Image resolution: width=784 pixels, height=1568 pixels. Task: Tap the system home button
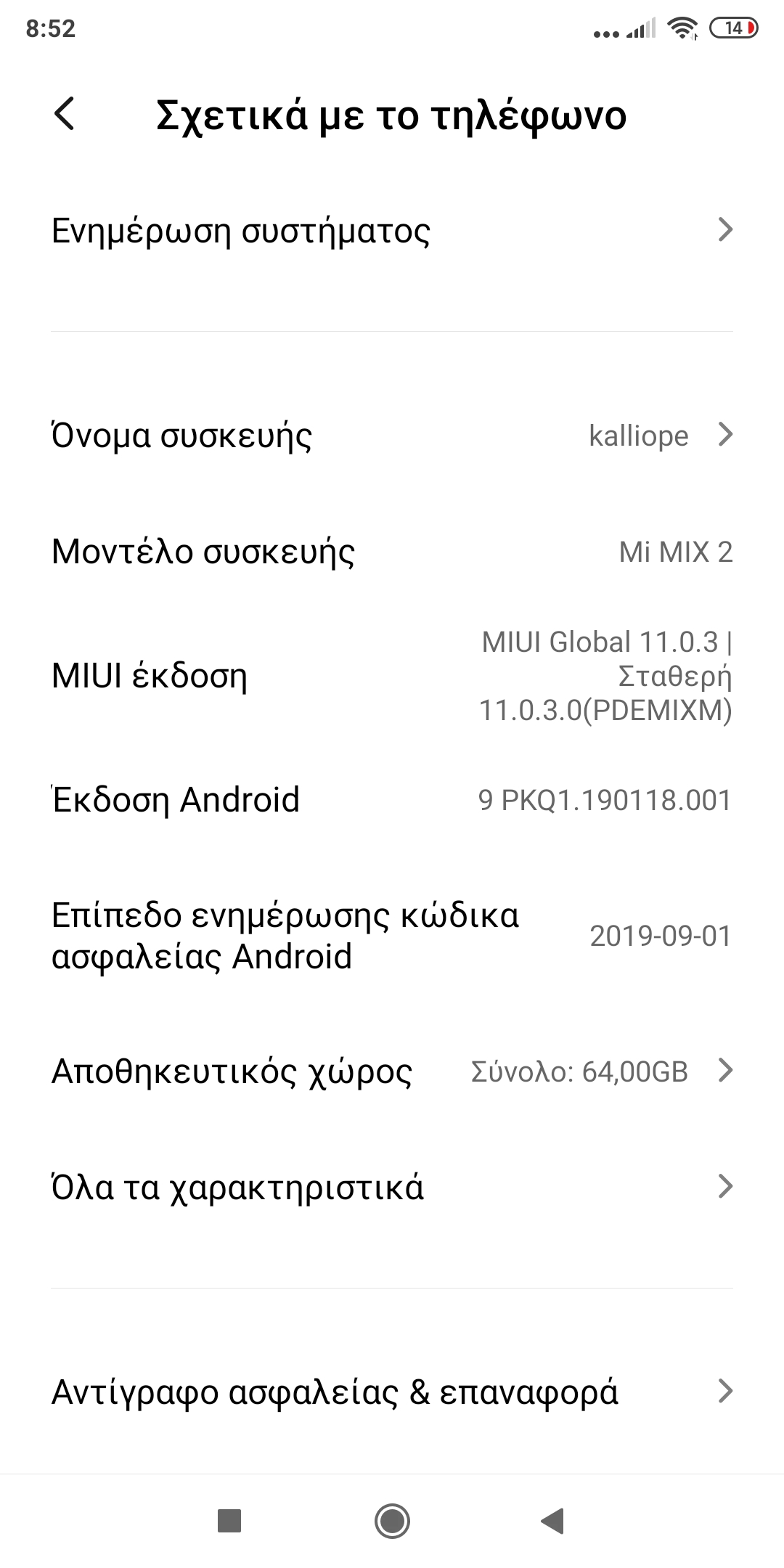[392, 1521]
